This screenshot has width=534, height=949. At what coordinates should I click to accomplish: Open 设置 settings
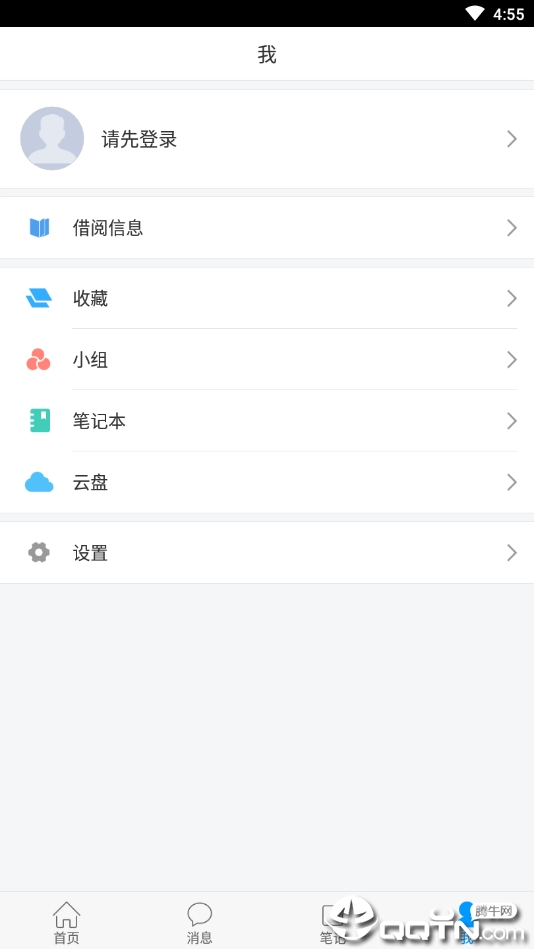click(267, 553)
